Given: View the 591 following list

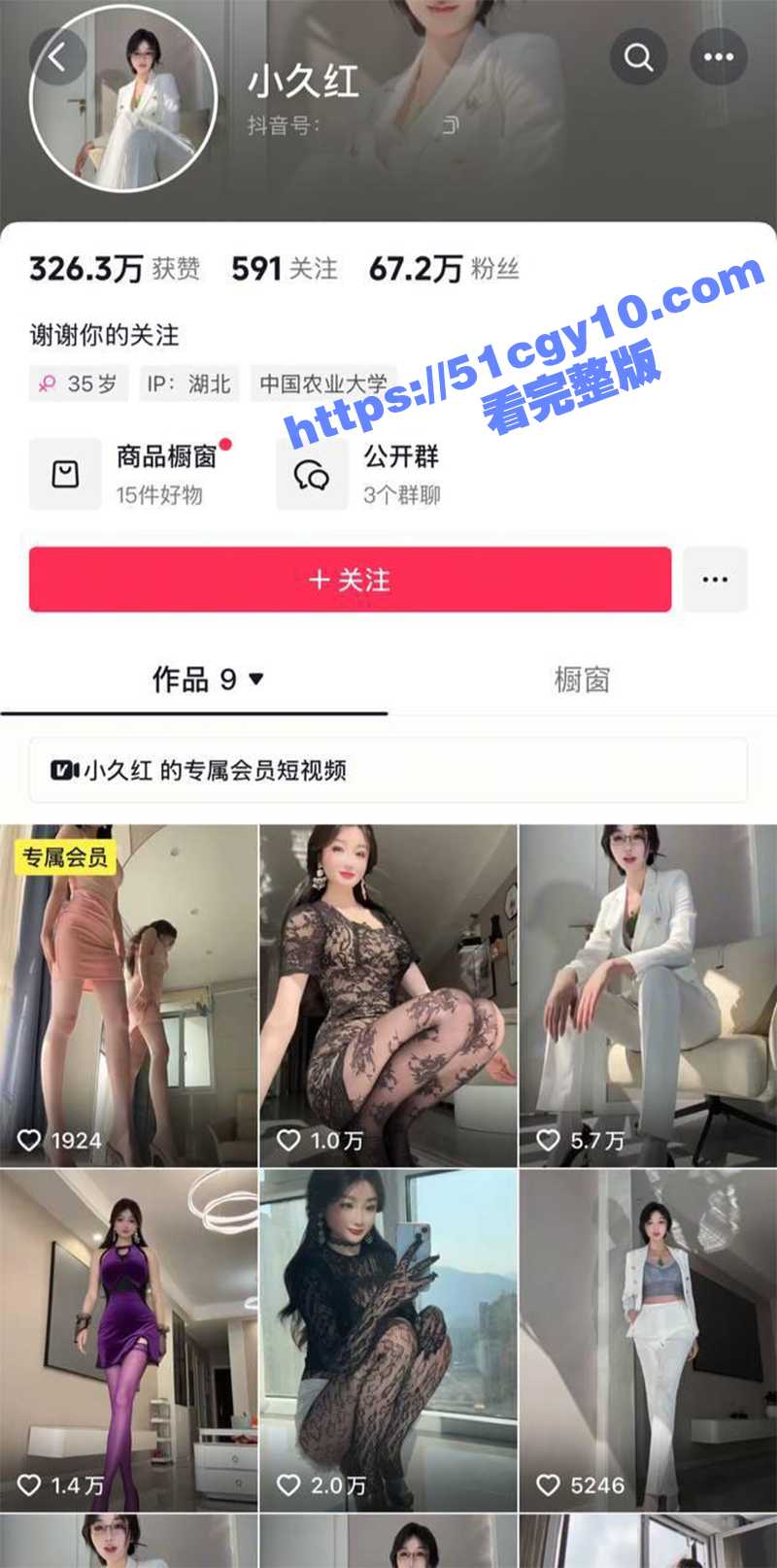Looking at the screenshot, I should (x=285, y=269).
